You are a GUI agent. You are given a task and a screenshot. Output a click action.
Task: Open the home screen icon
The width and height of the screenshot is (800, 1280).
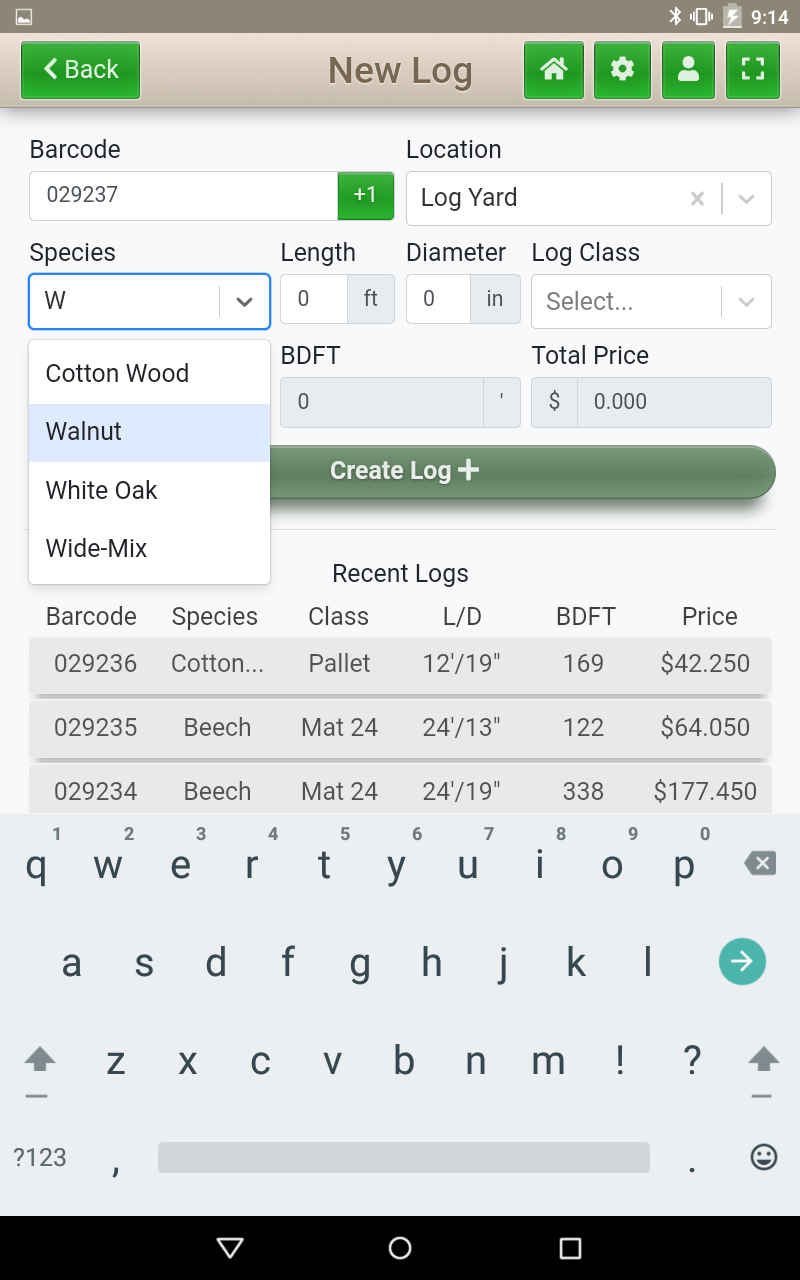pyautogui.click(x=554, y=70)
